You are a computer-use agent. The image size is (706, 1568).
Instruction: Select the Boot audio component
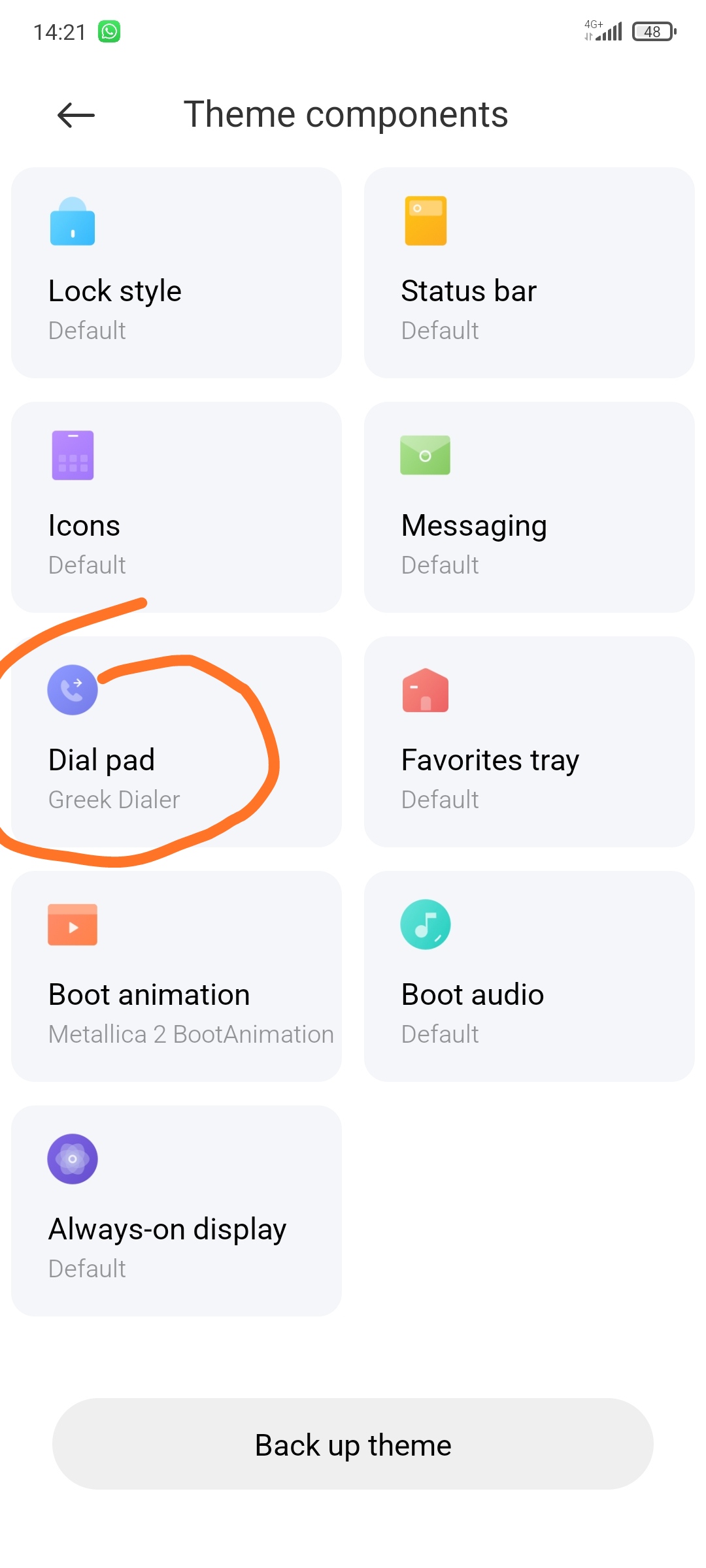(x=529, y=976)
